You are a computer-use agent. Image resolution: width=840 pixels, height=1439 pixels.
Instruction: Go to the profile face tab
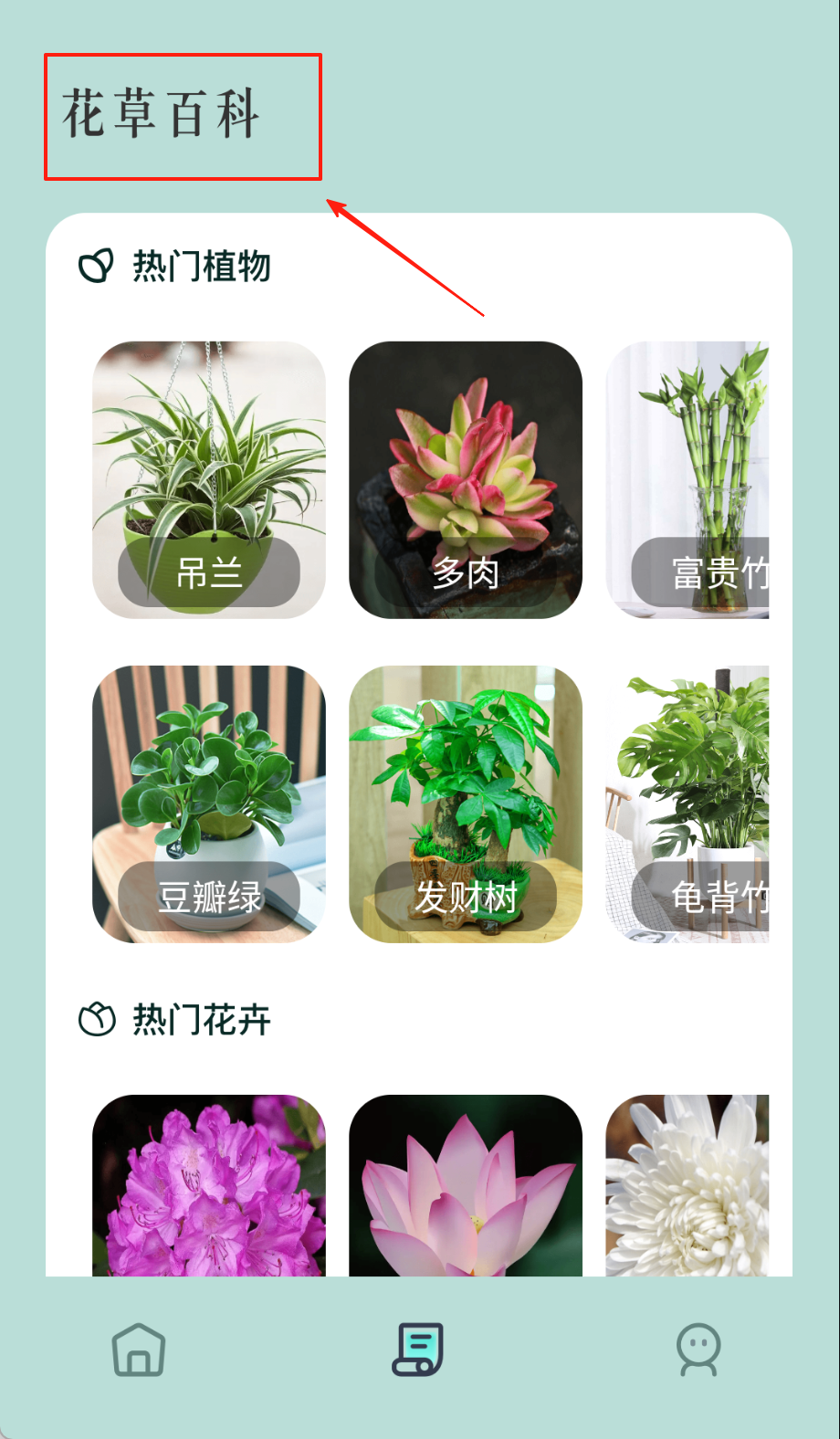tap(698, 1349)
